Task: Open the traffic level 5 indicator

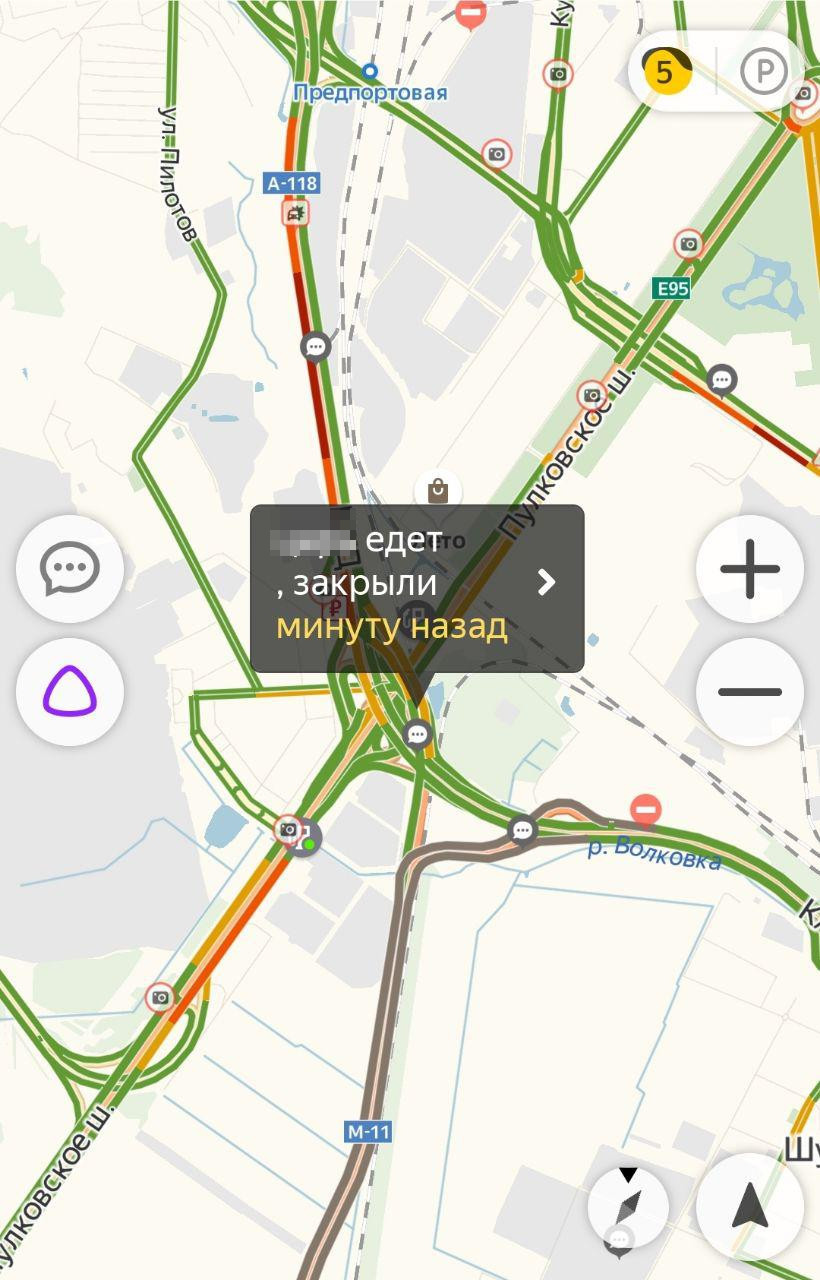Action: point(667,71)
